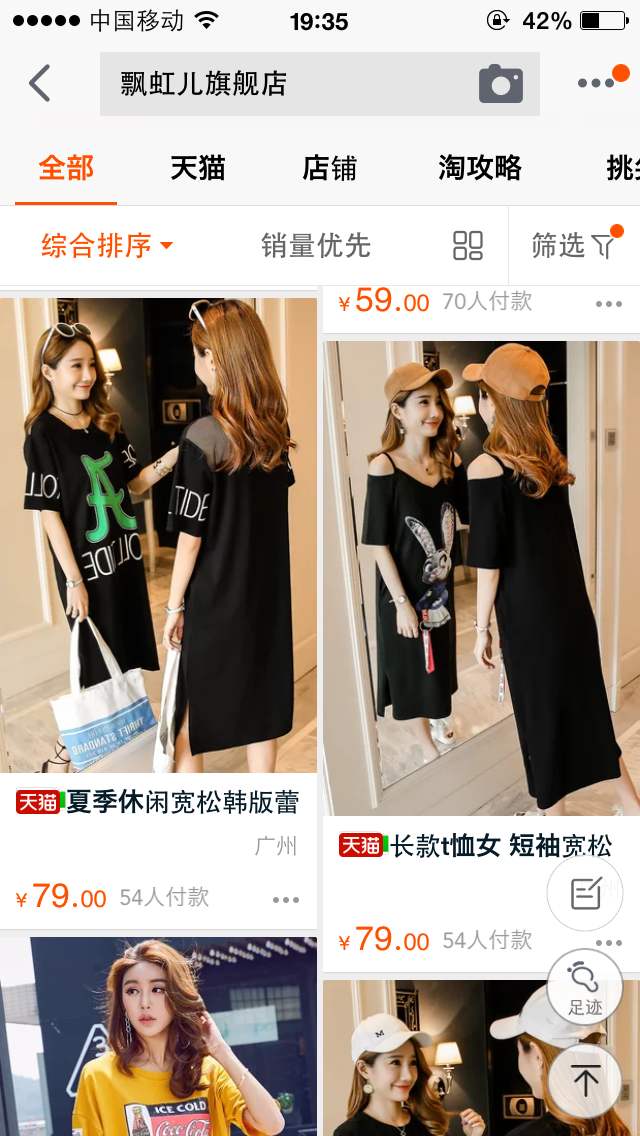Switch to the 淘攻略 tab
This screenshot has height=1136, width=640.
click(480, 168)
